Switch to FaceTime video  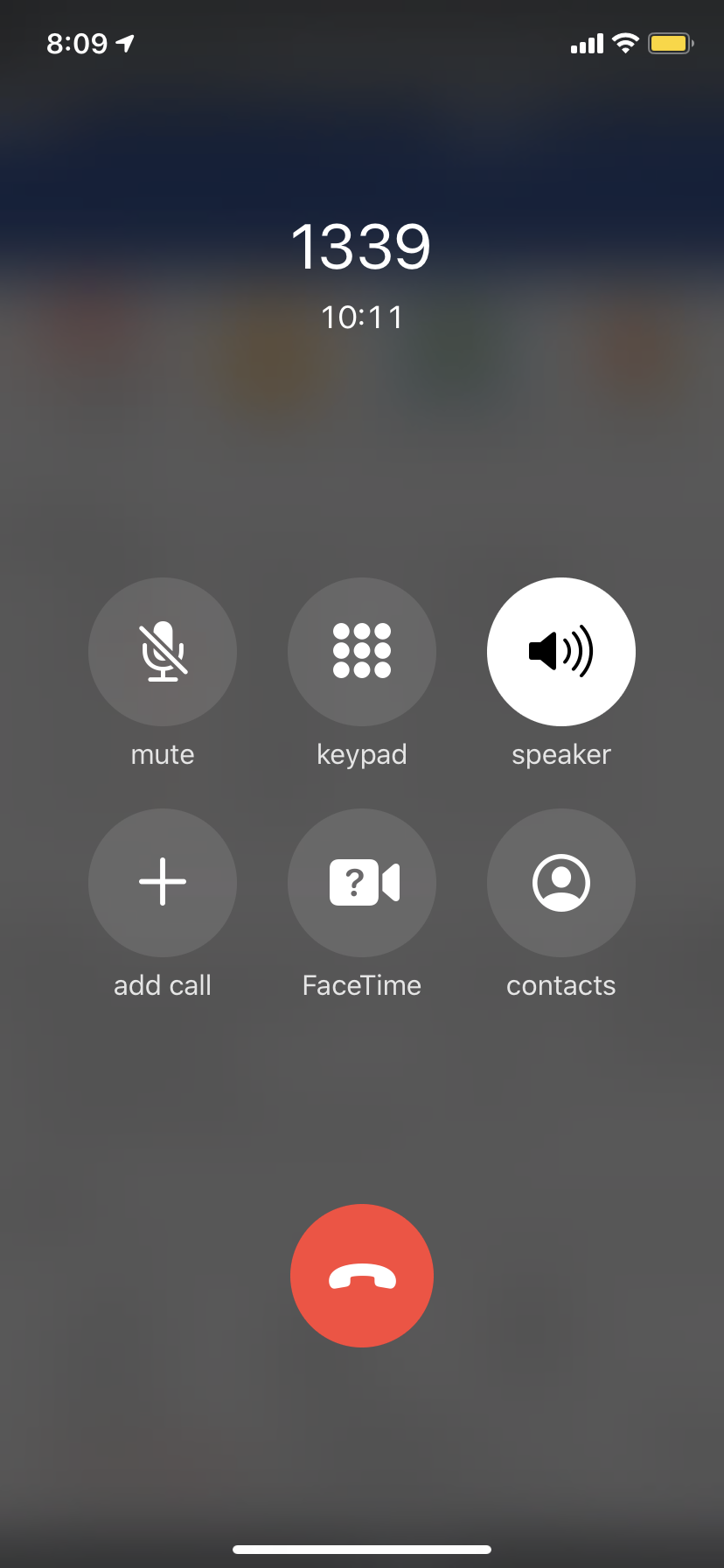(x=362, y=883)
